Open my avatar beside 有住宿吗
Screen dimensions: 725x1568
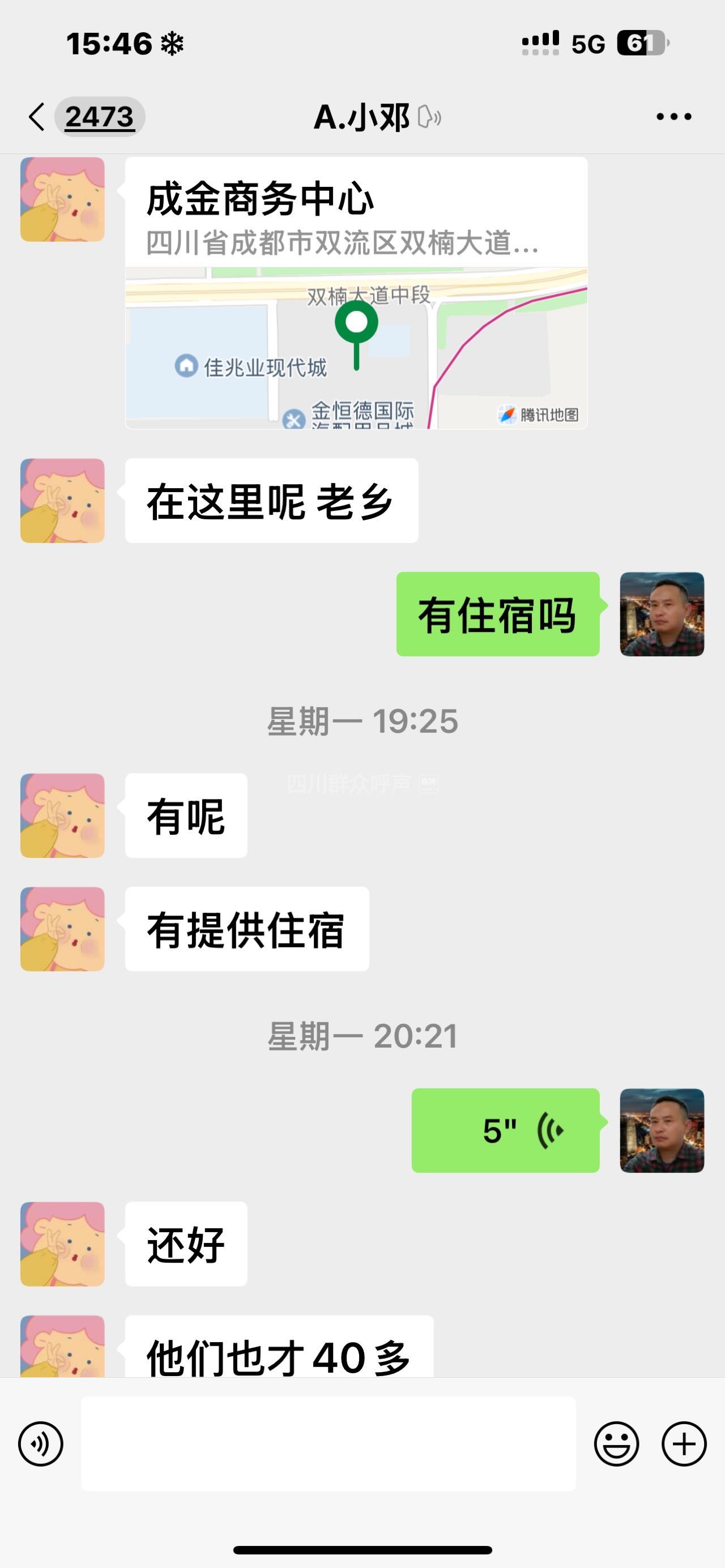point(662,614)
